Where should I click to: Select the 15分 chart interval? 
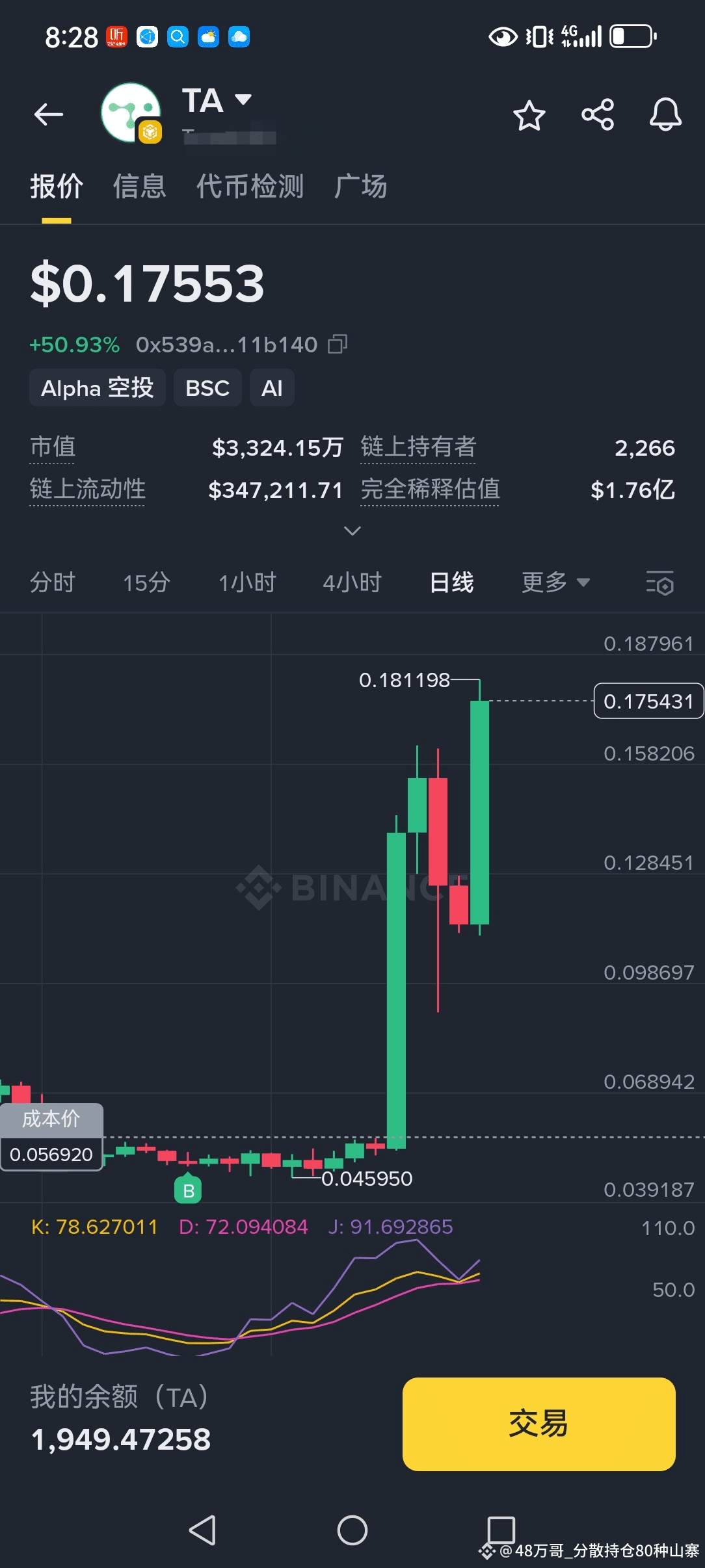pos(147,582)
